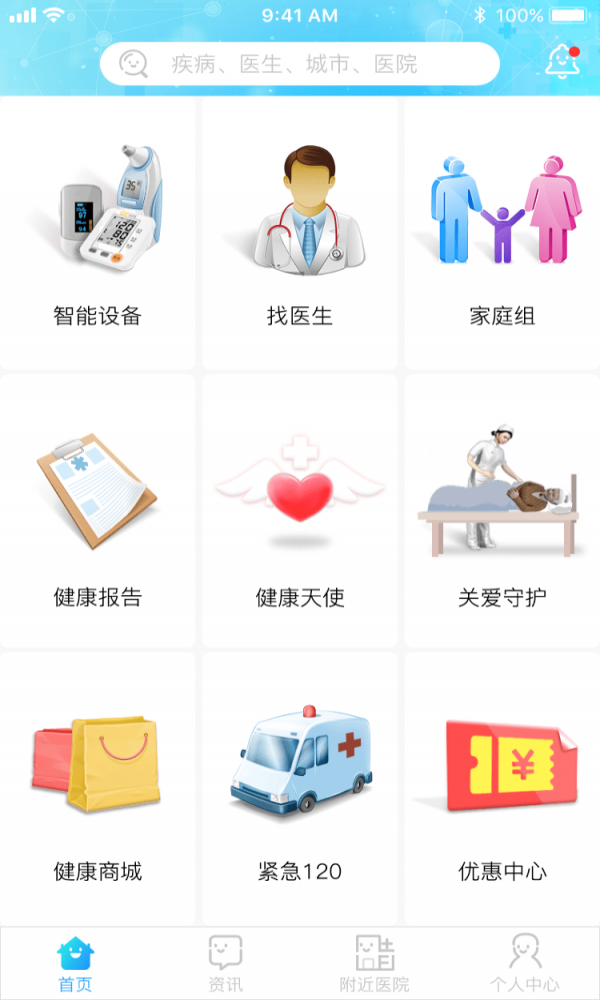
Task: Go to the 首页 tab
Action: coord(75,963)
